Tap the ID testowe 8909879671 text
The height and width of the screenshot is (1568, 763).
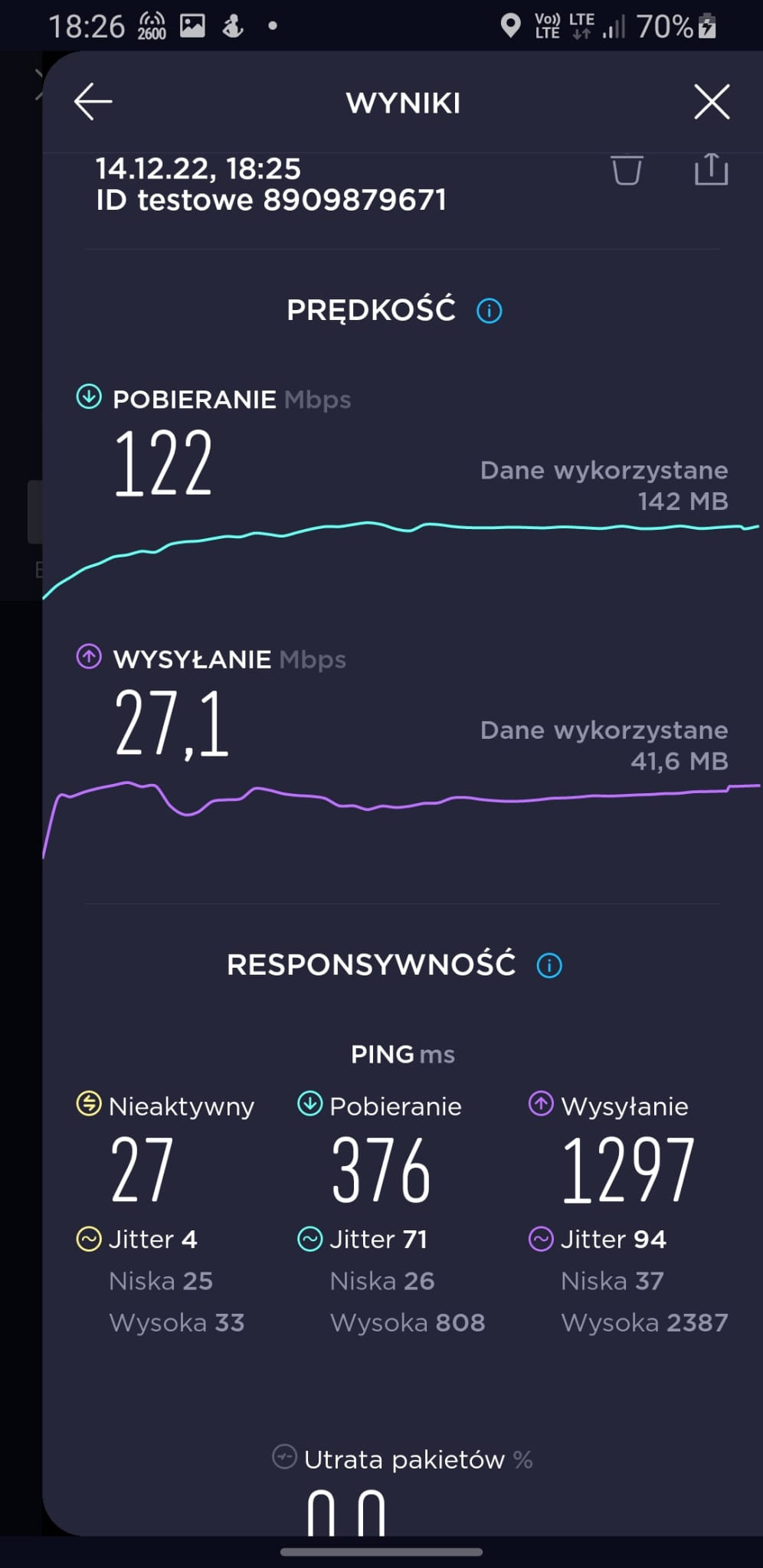click(272, 200)
